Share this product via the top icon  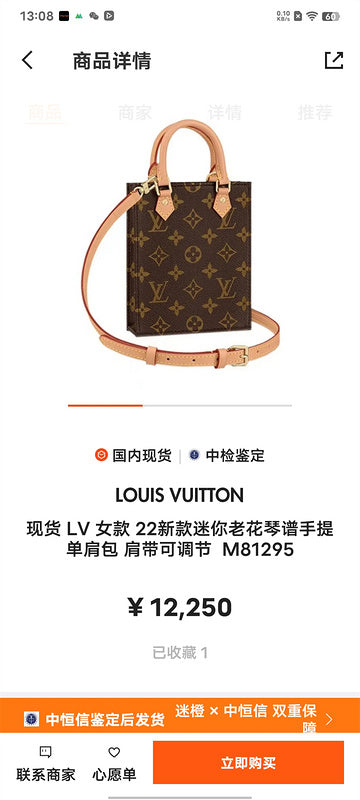[x=334, y=61]
